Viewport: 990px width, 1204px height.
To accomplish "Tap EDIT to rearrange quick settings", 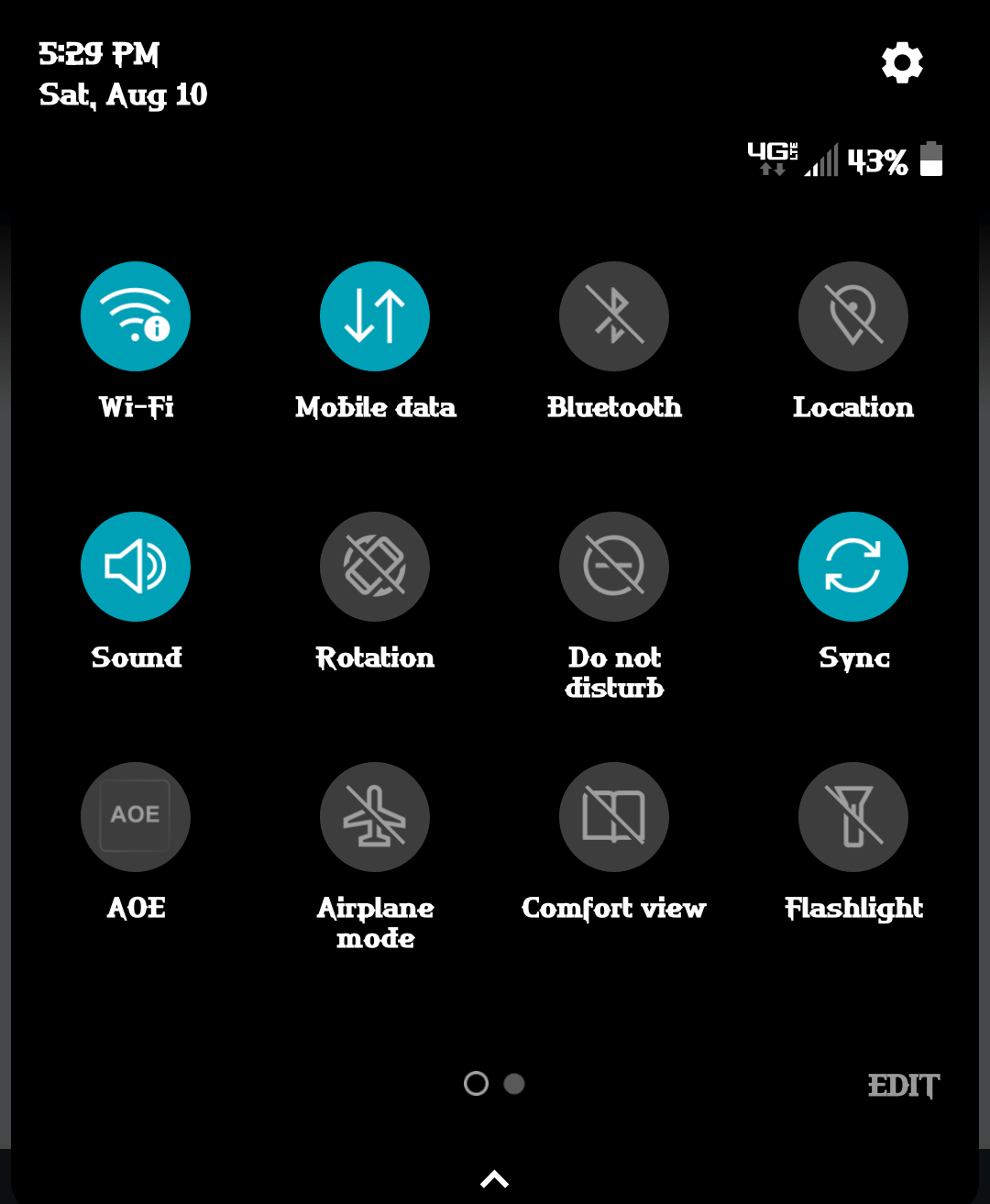I will pyautogui.click(x=904, y=1086).
